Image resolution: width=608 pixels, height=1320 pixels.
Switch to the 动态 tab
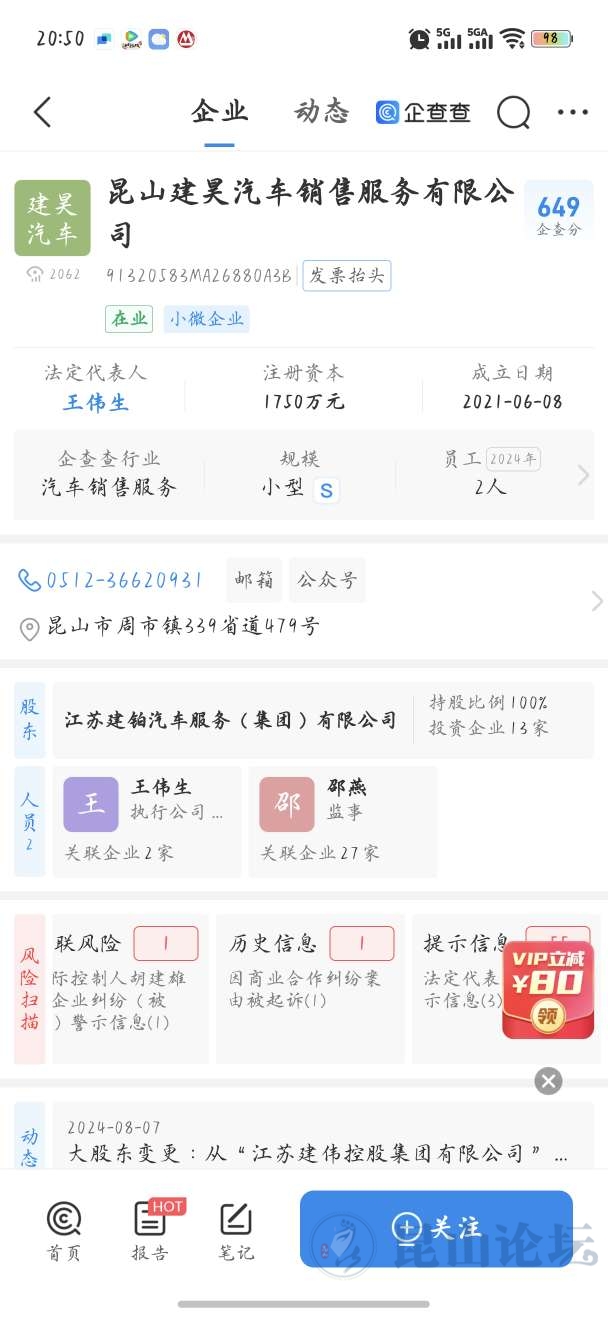point(321,112)
